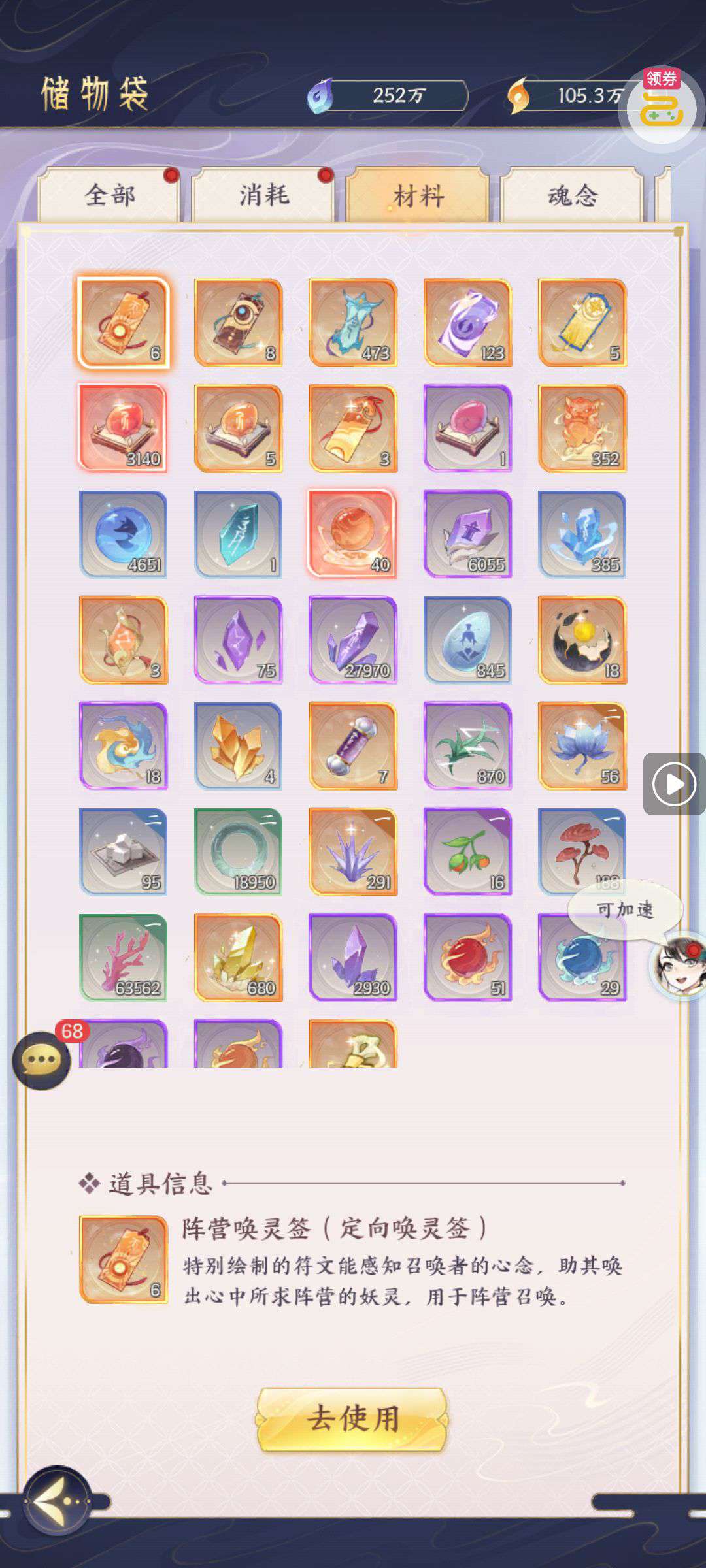Select the item with quantity 3140
Image resolution: width=706 pixels, height=1568 pixels.
(123, 428)
